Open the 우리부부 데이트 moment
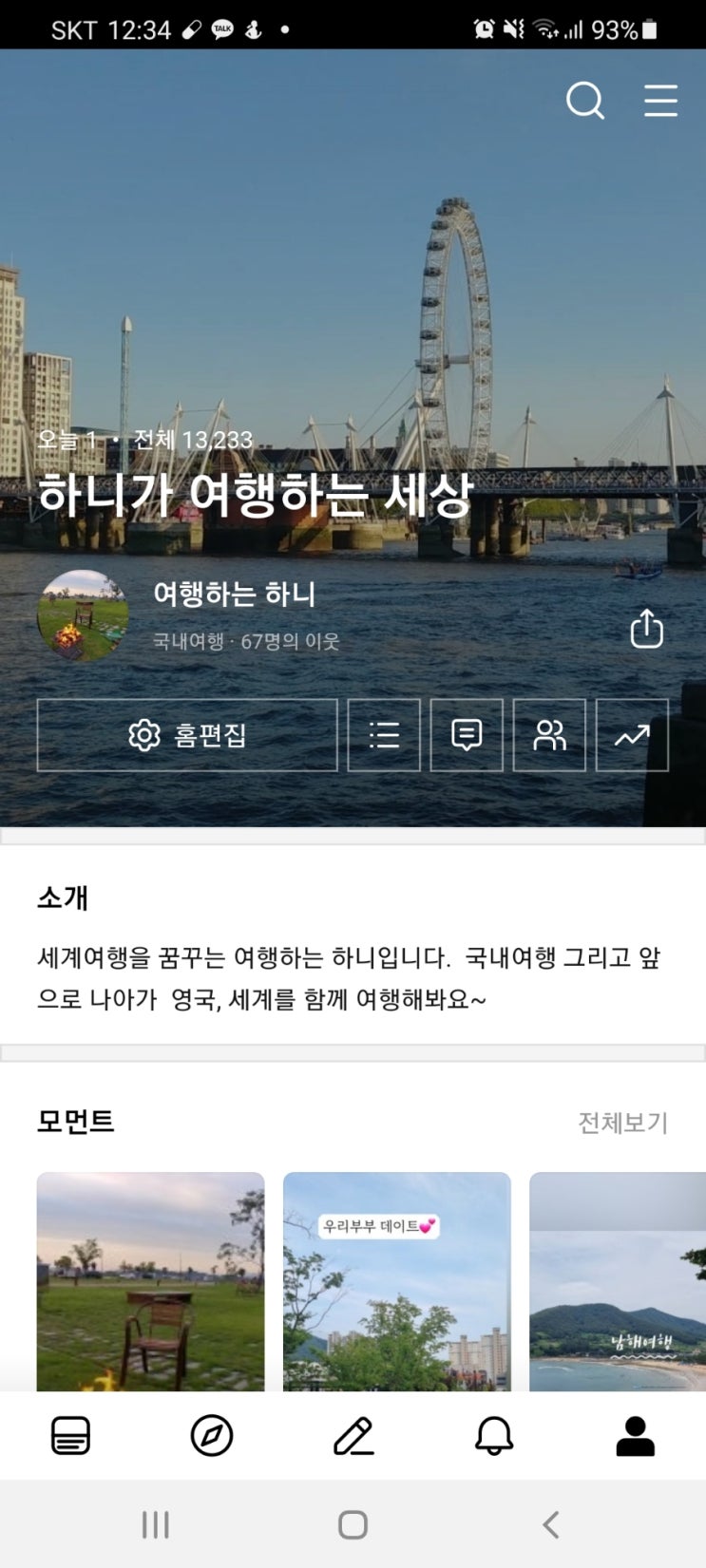 click(396, 1282)
